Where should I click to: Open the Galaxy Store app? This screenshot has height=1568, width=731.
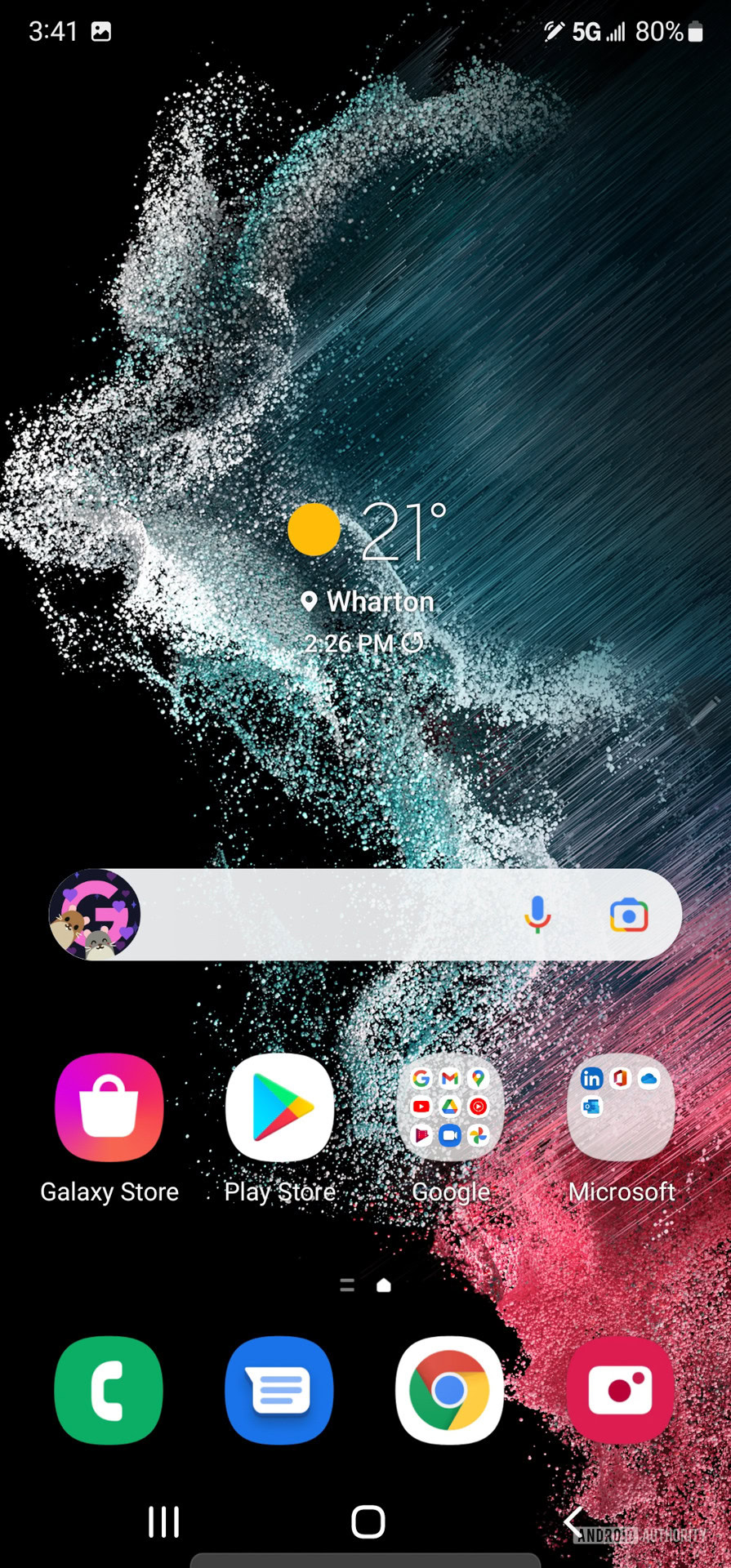coord(109,1107)
